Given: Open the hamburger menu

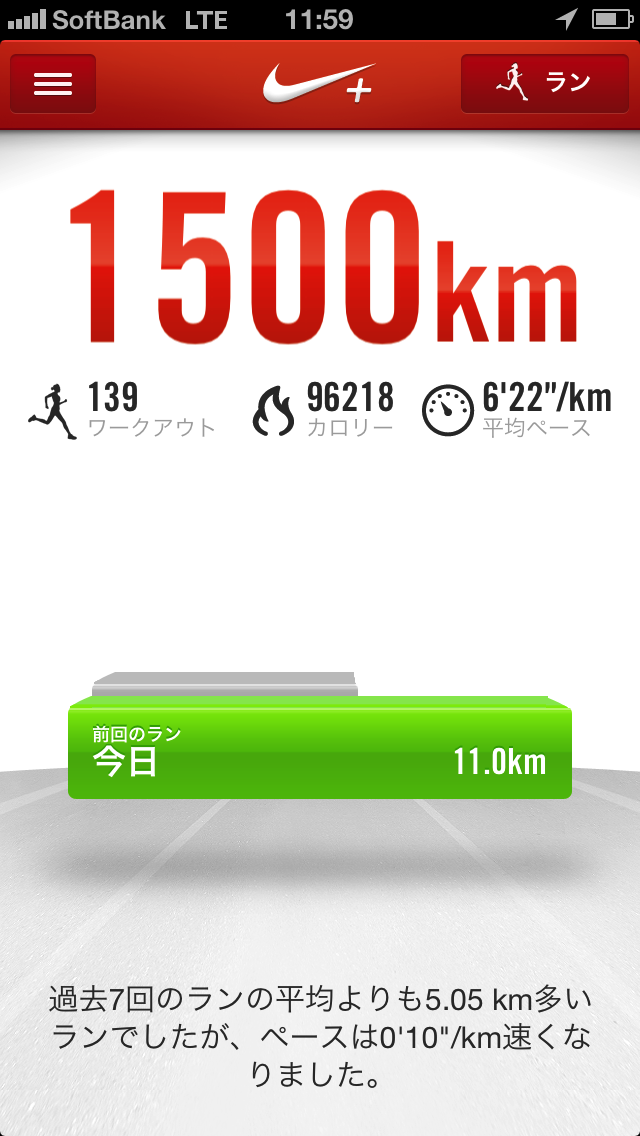Looking at the screenshot, I should click(x=53, y=83).
